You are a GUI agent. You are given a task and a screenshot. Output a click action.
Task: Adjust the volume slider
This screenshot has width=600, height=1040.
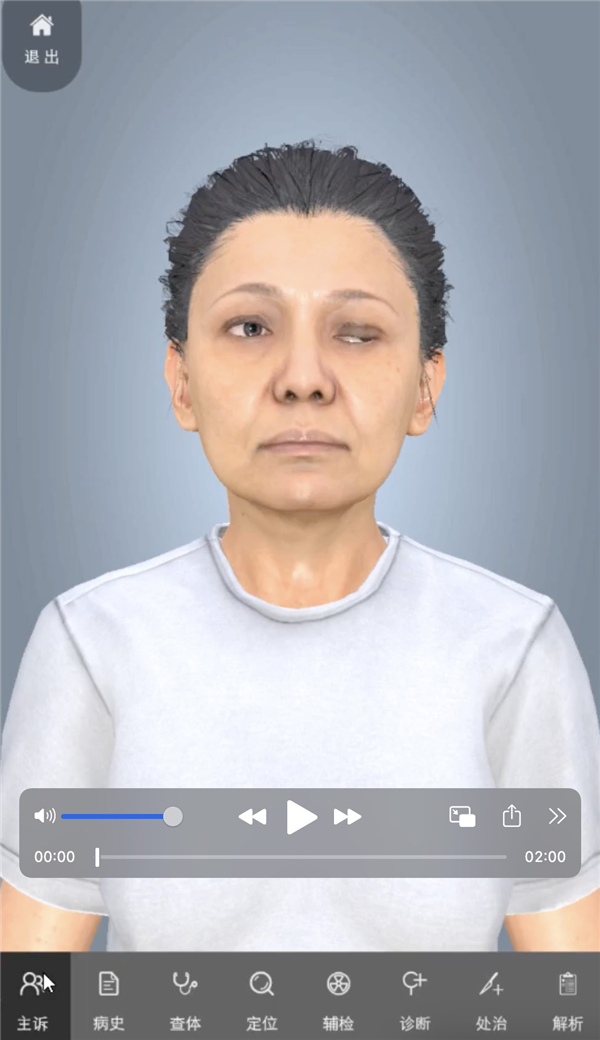coord(118,816)
